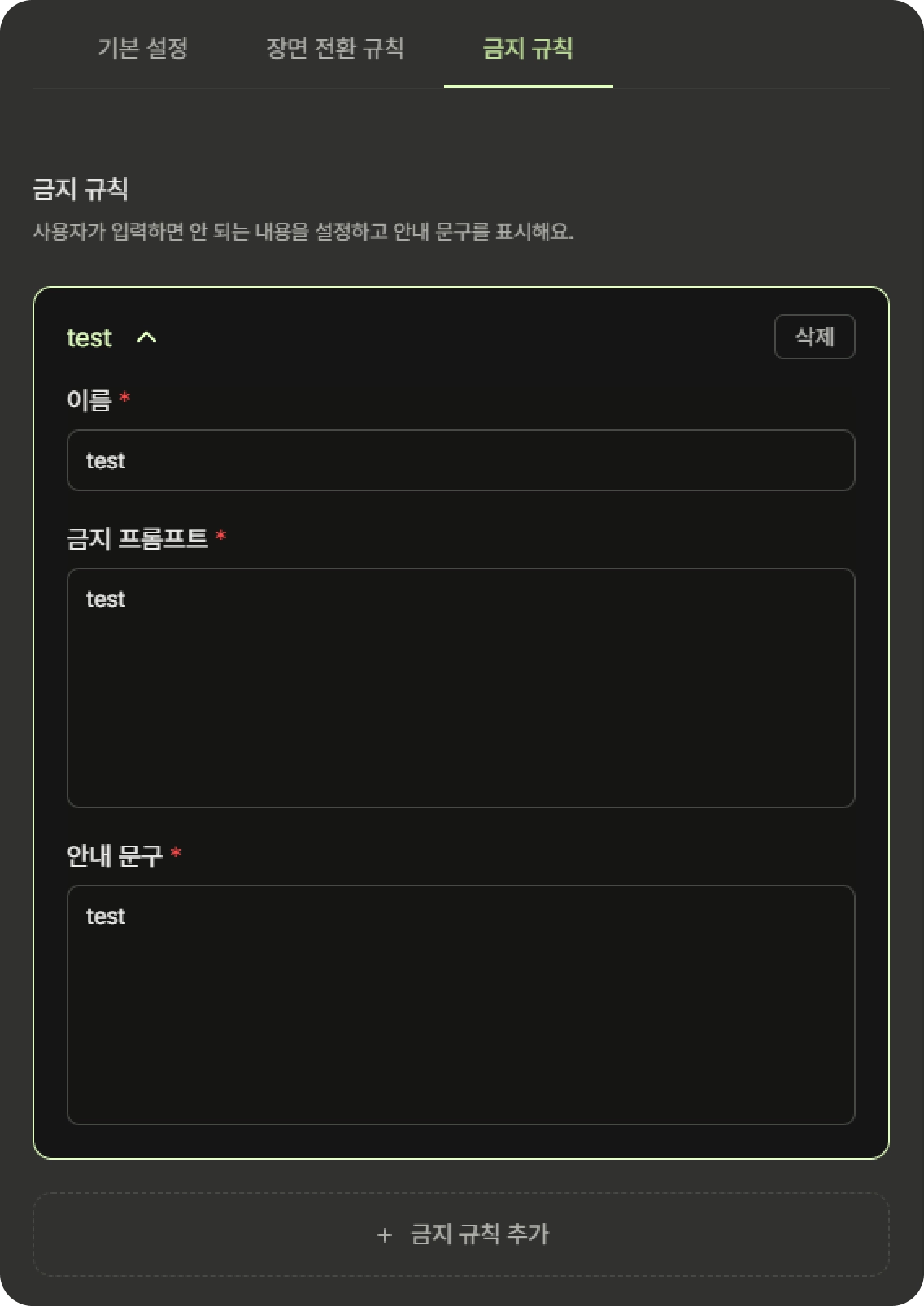Switch to the 기본 설정 tab
The width and height of the screenshot is (924, 1306).
[x=142, y=48]
